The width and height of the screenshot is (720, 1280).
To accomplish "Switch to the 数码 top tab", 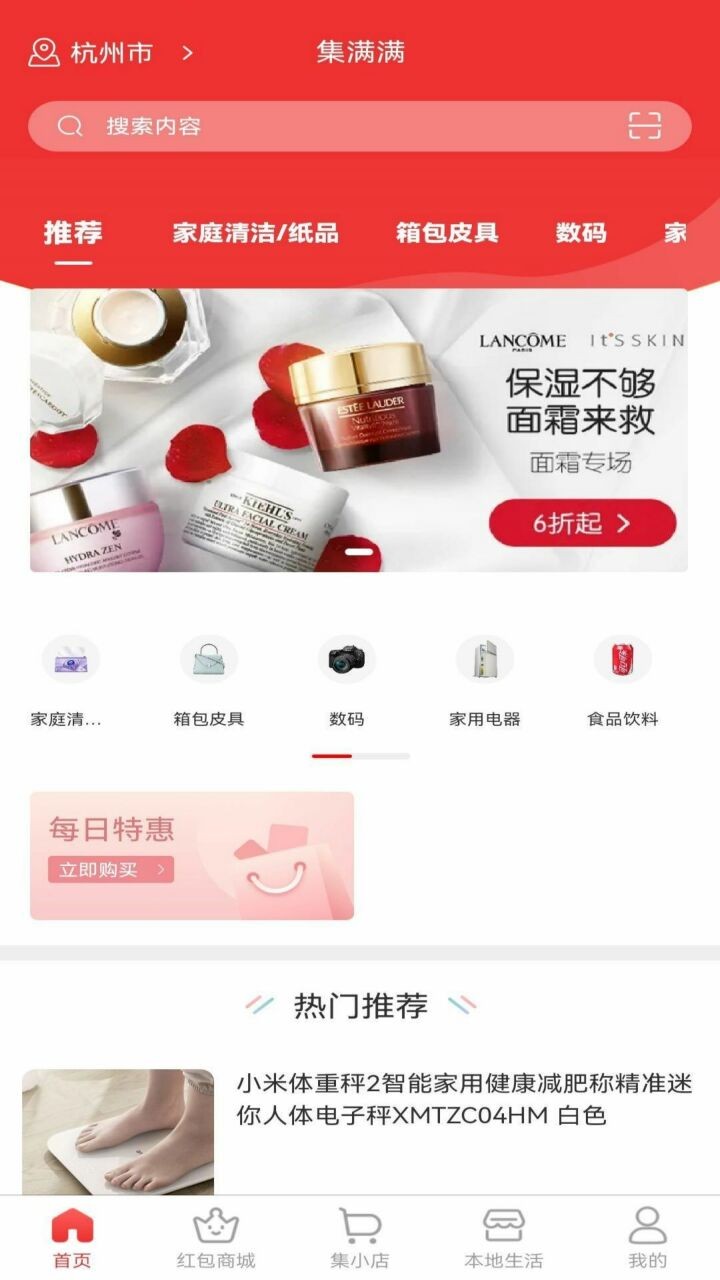I will pyautogui.click(x=580, y=233).
